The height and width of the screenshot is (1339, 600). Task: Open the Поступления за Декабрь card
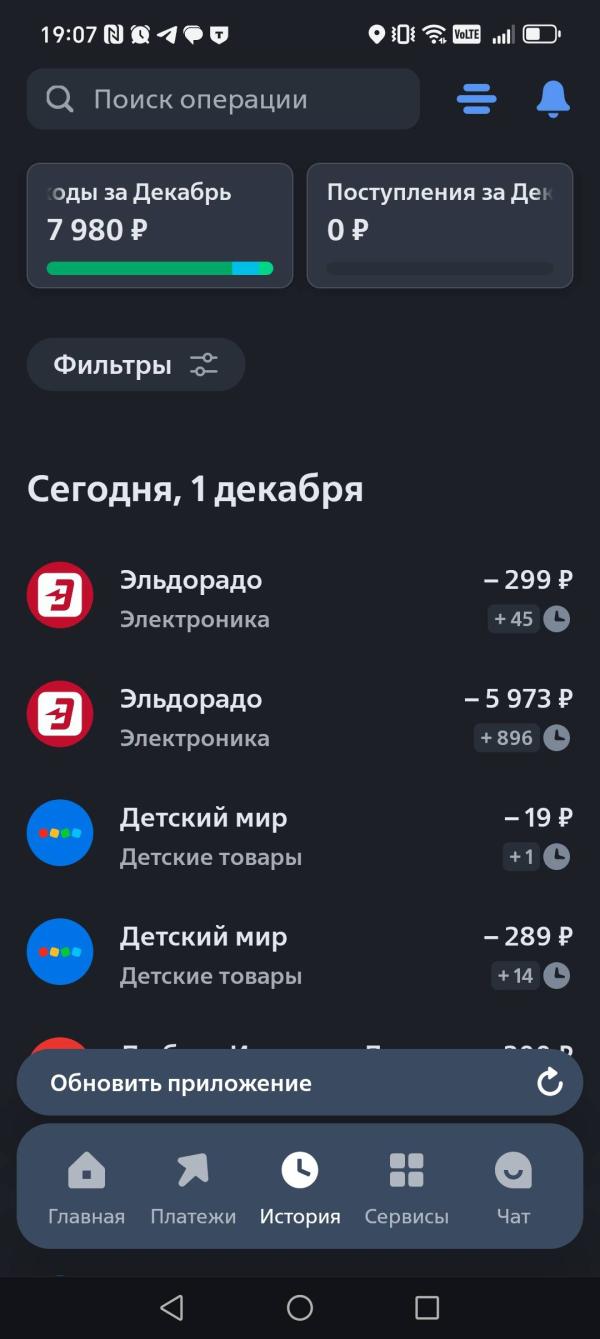tap(439, 226)
